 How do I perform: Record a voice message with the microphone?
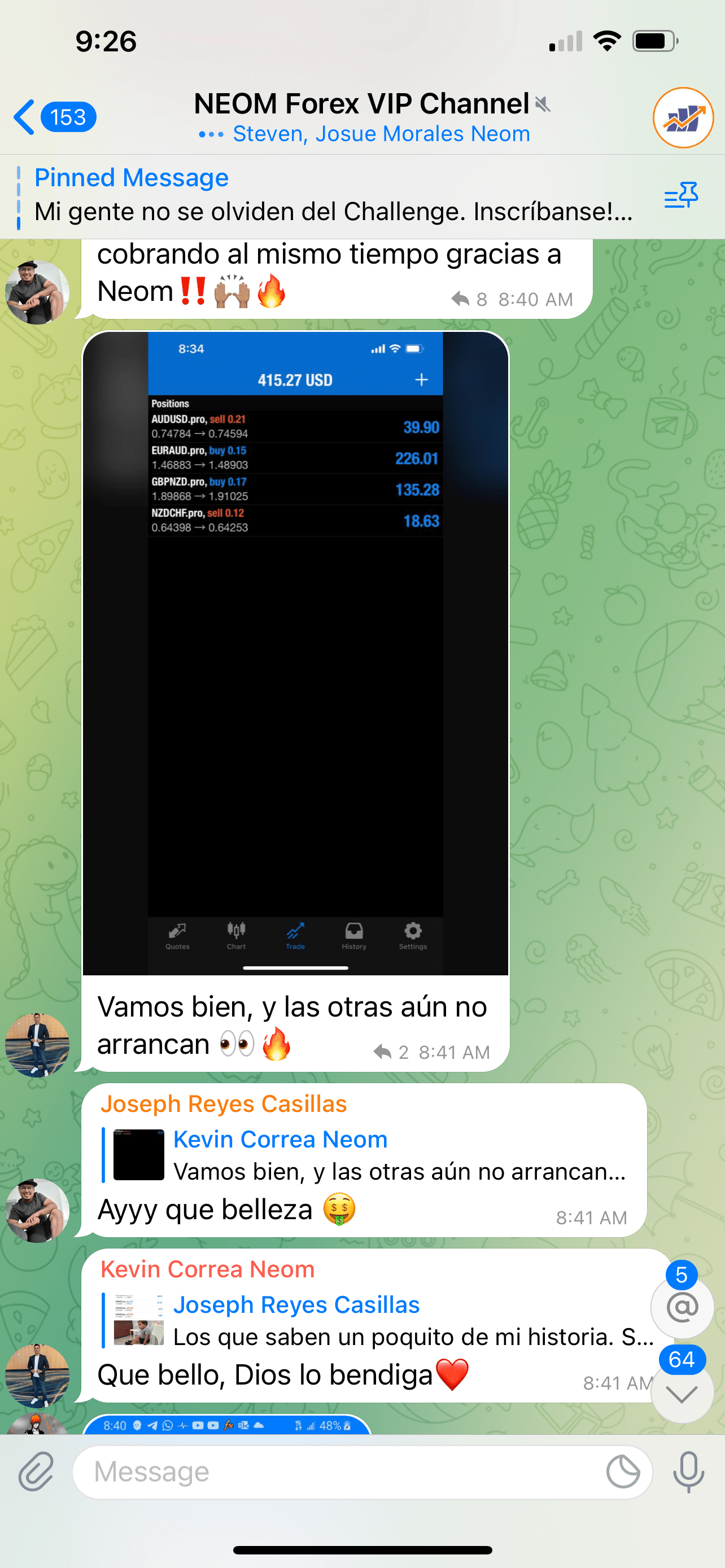[x=688, y=1473]
